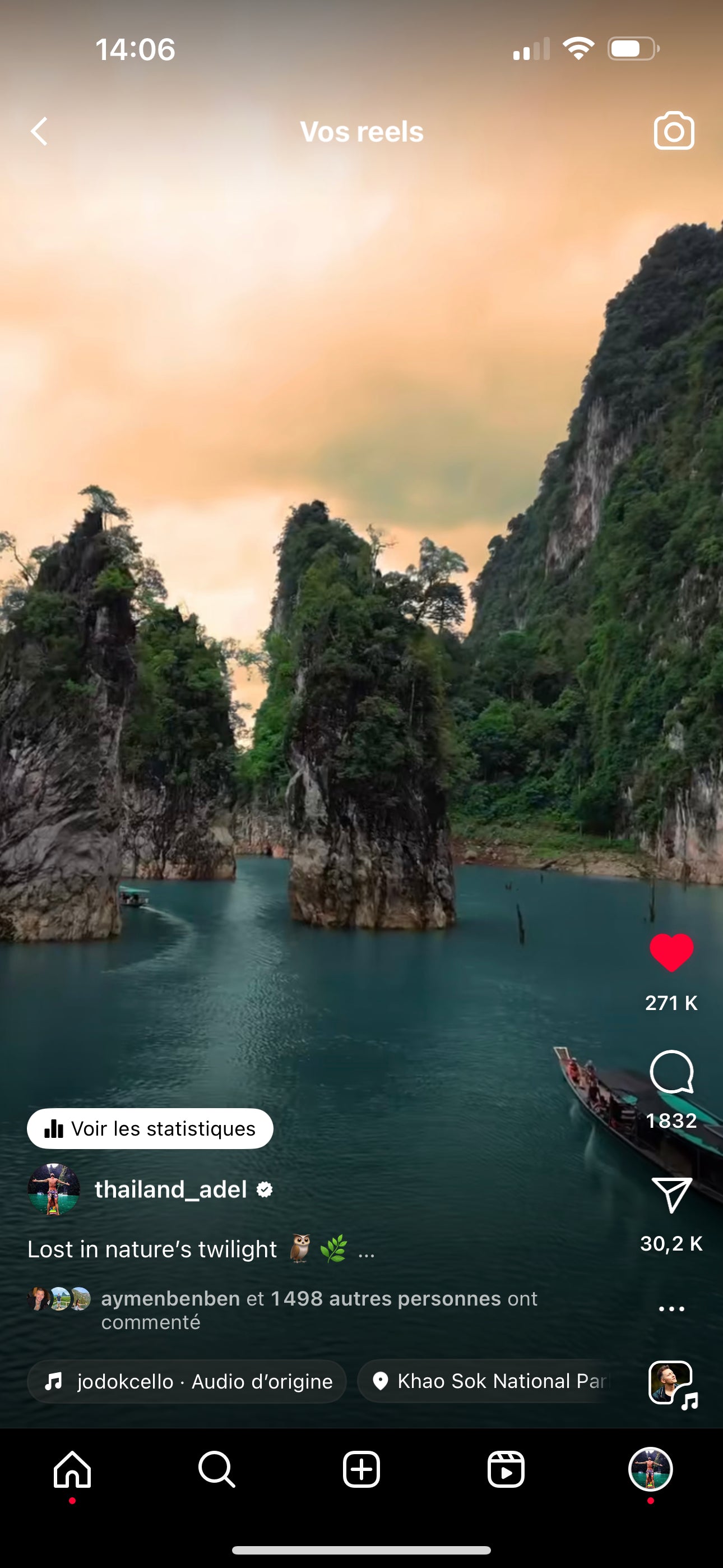Open thailand_adel profile picture
Screen dimensions: 723x1568
(x=54, y=1189)
